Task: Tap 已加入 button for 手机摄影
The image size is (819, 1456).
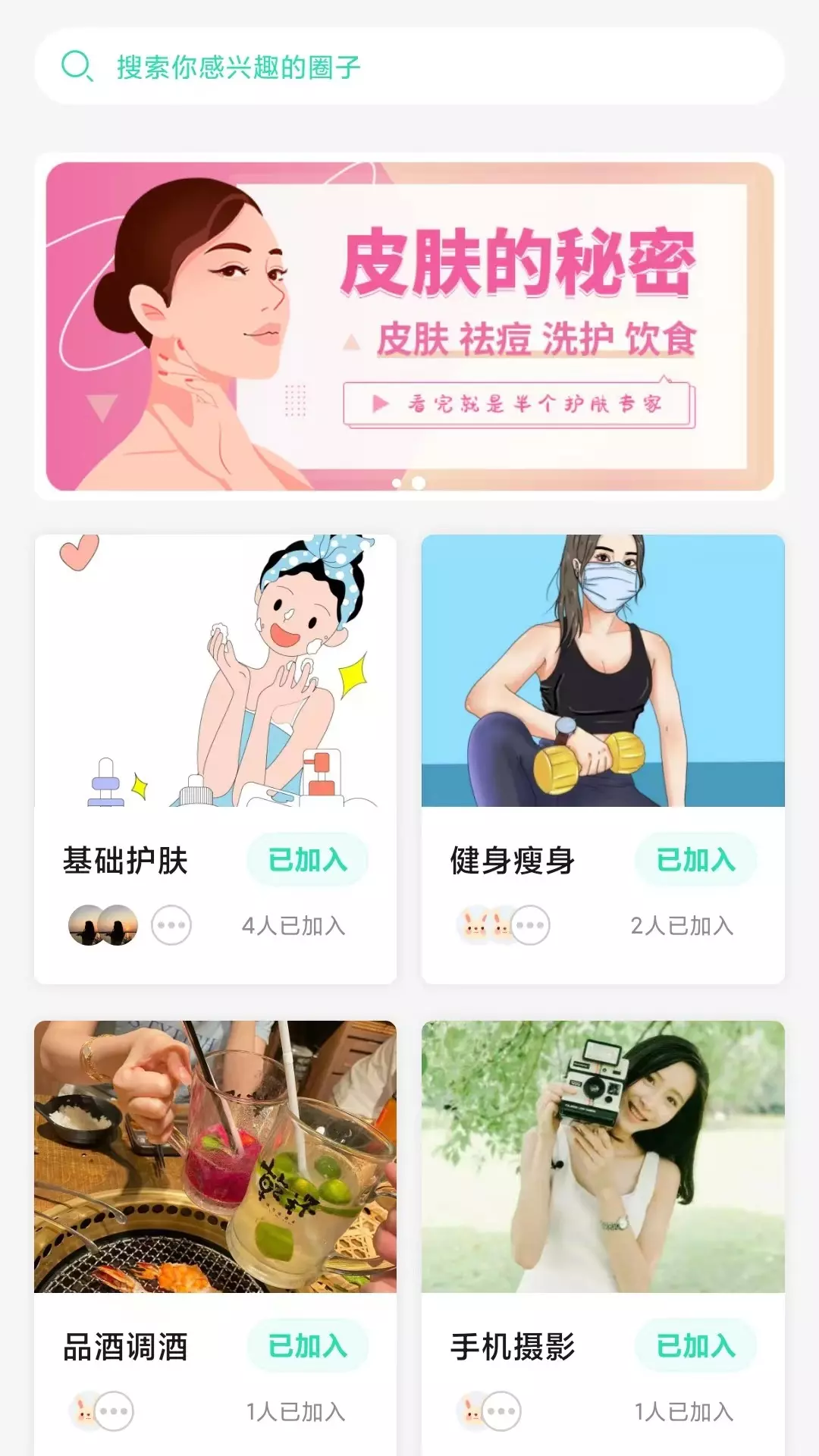Action: [x=695, y=1346]
